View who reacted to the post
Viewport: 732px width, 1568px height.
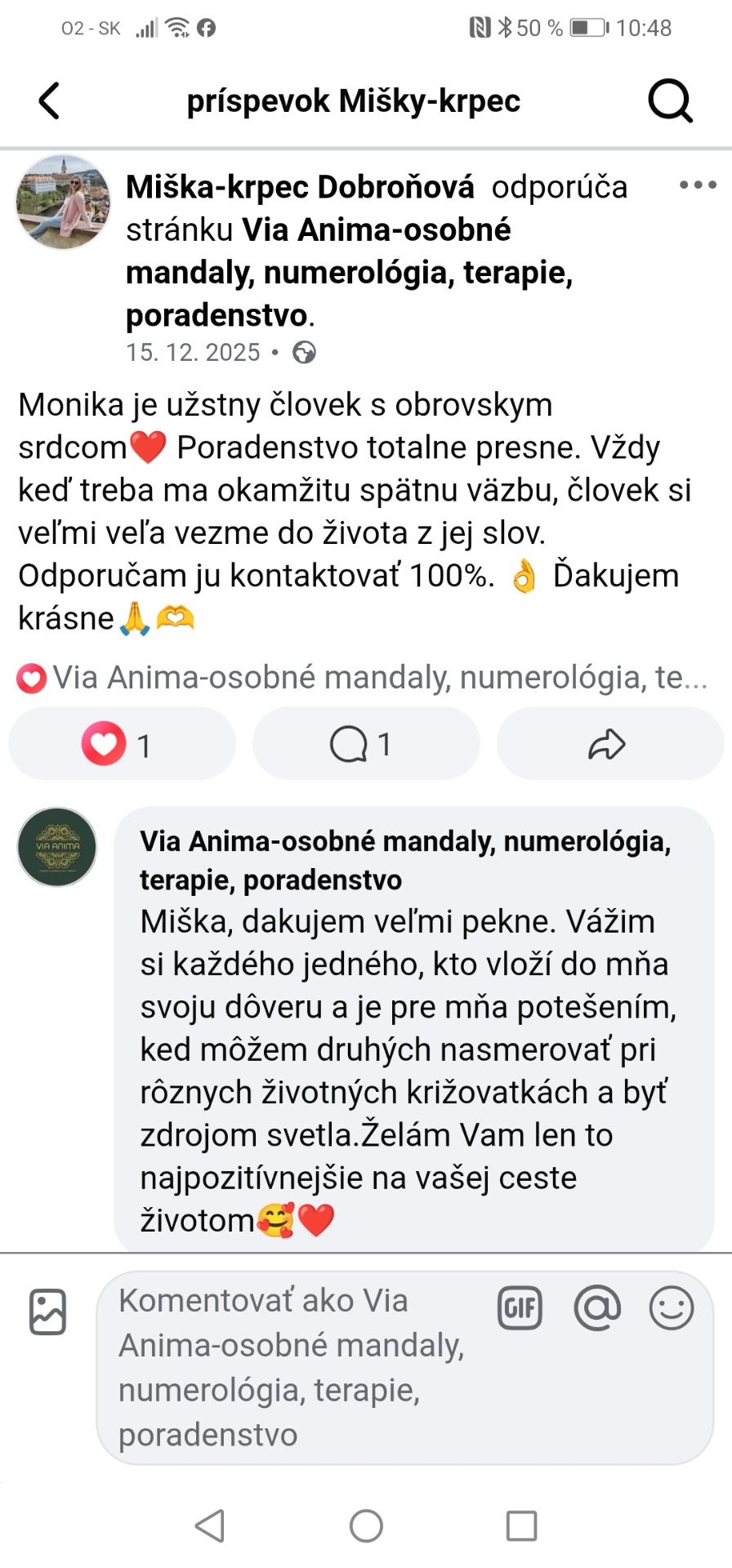pyautogui.click(x=359, y=678)
